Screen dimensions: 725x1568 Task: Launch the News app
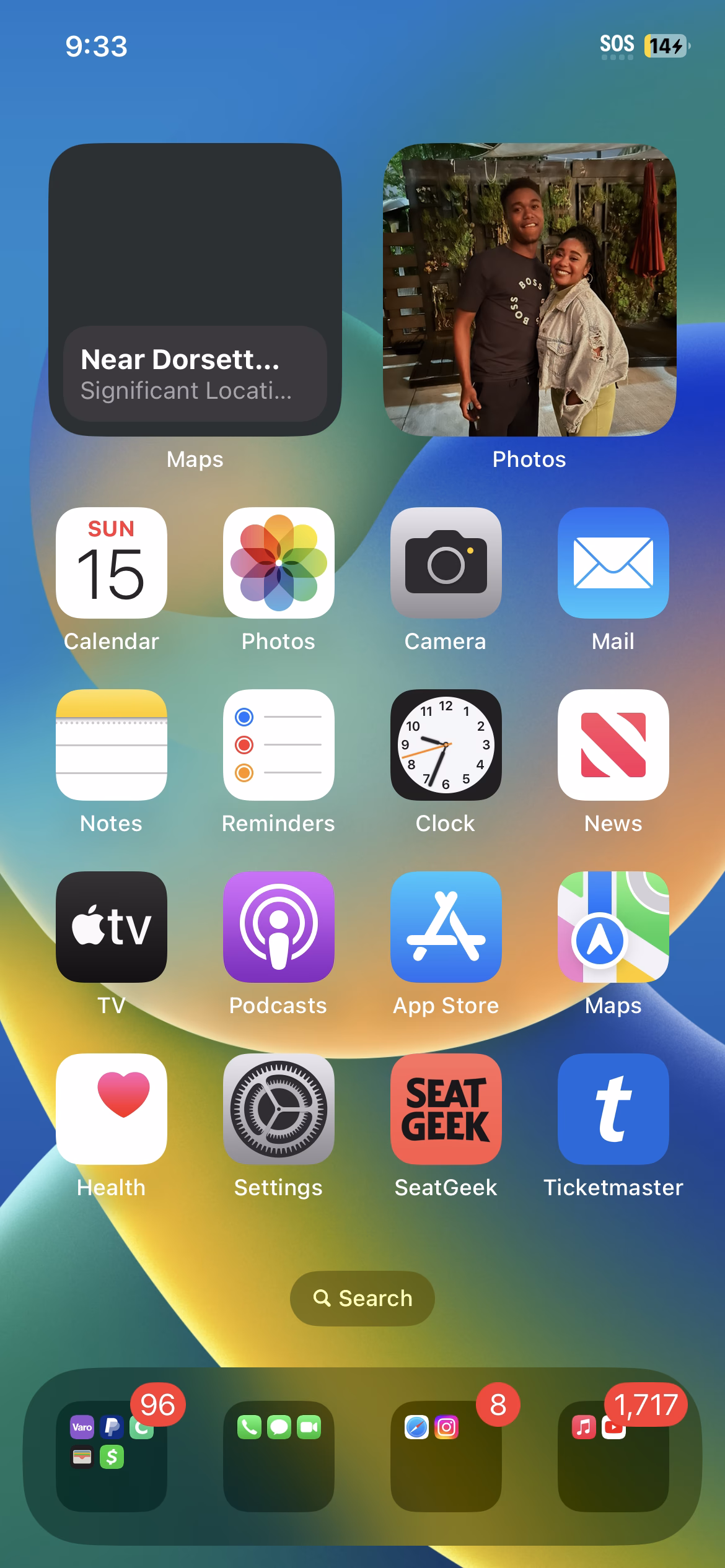coord(613,745)
